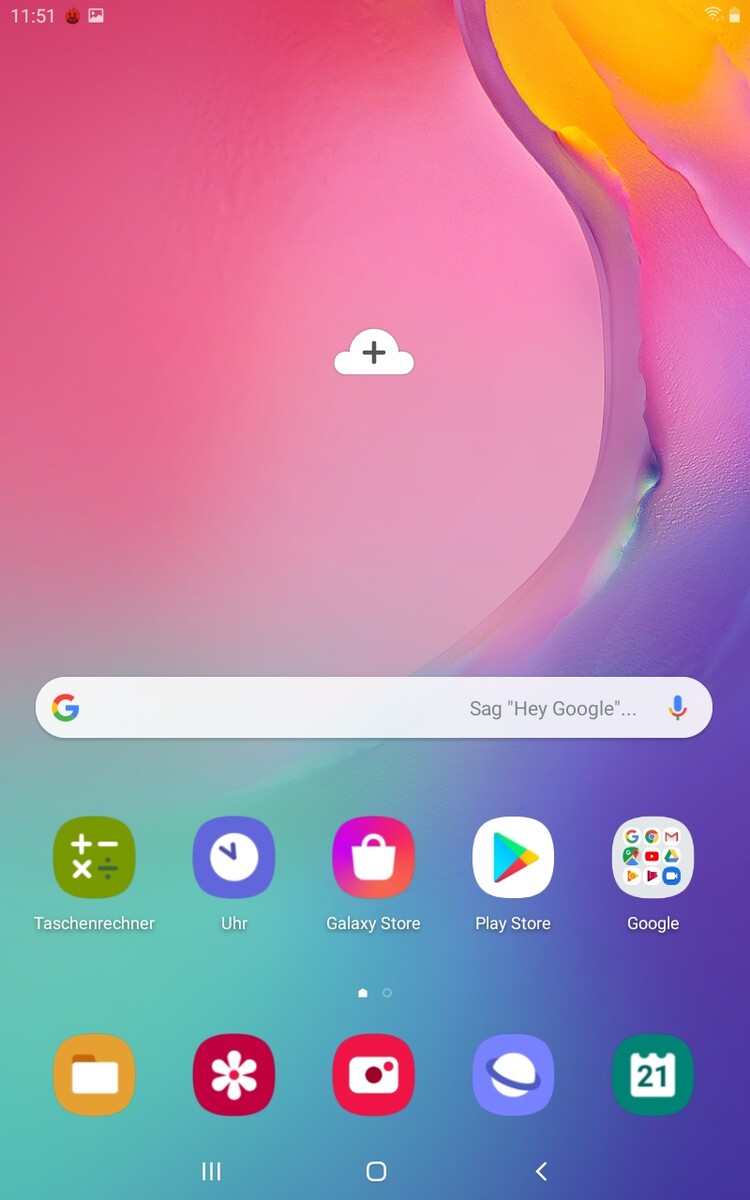This screenshot has height=1200, width=750.
Task: Launch the Play Store
Action: [513, 858]
